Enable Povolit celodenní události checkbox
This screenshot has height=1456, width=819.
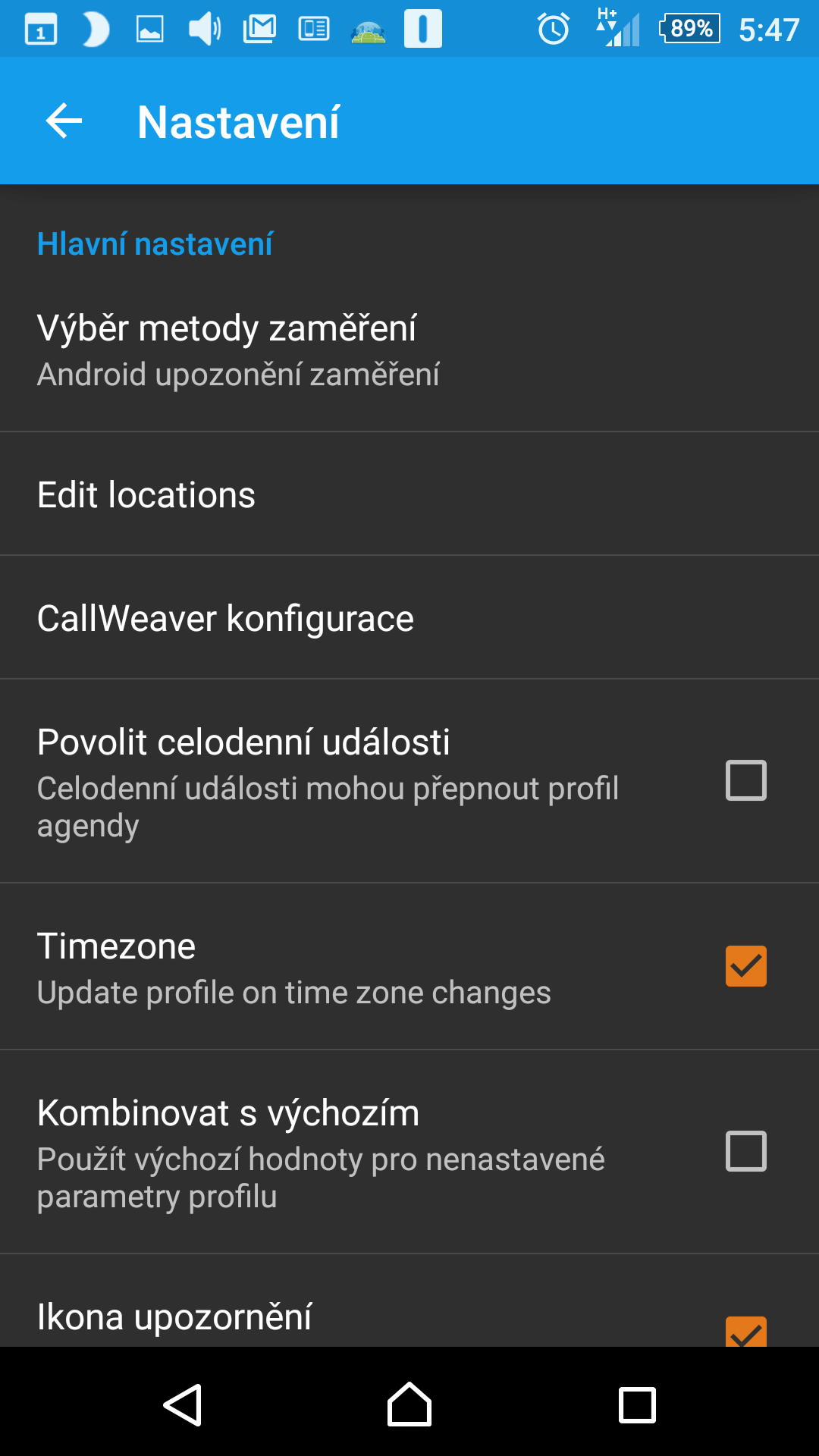pyautogui.click(x=746, y=780)
